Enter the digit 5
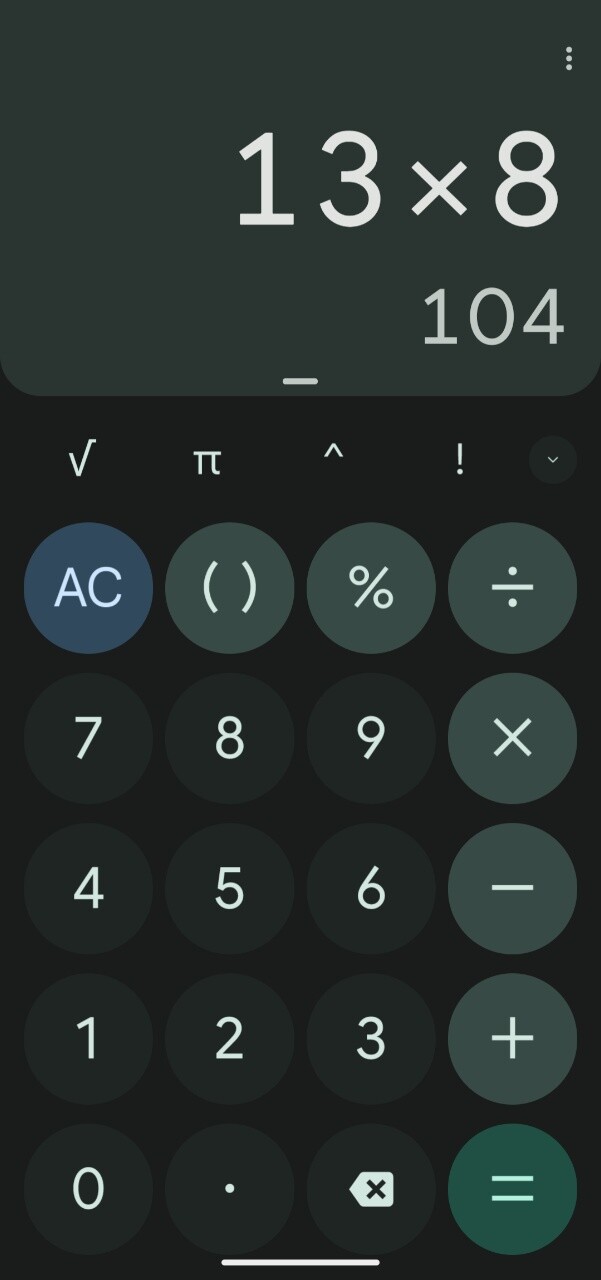Viewport: 601px width, 1280px height. click(229, 888)
